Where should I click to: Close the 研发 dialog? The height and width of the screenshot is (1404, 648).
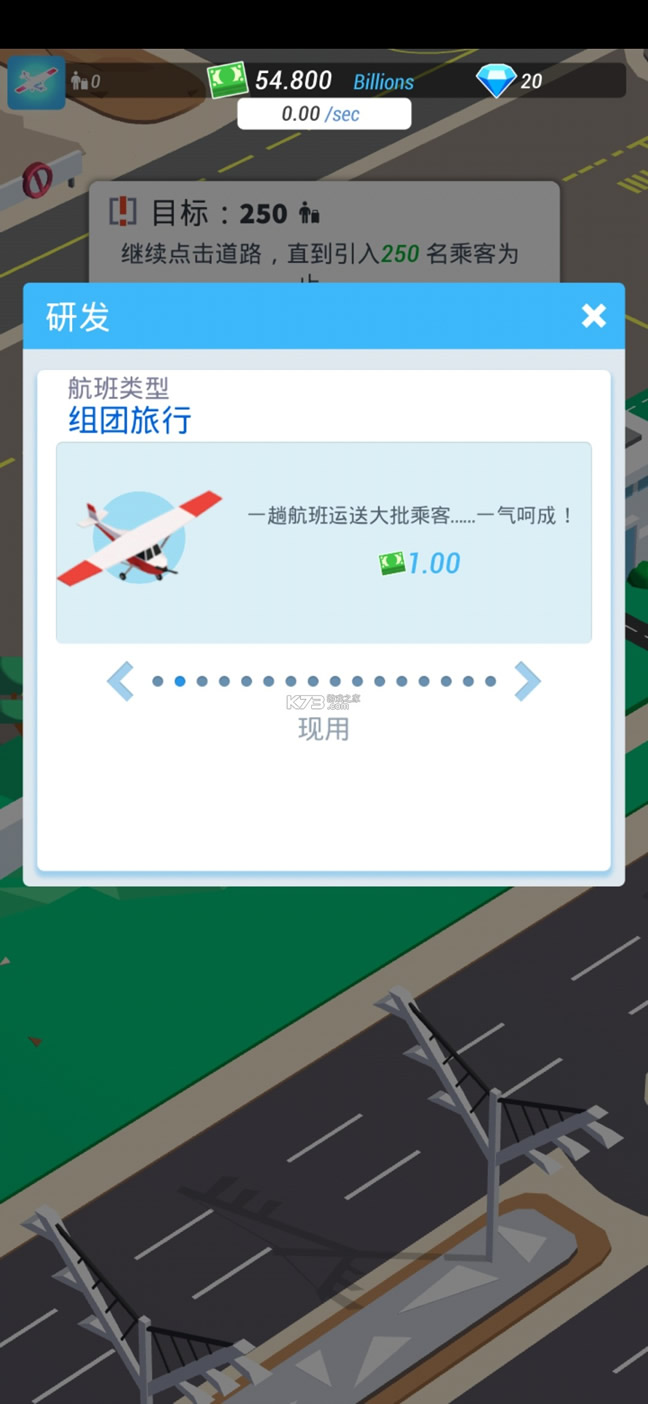tap(594, 316)
